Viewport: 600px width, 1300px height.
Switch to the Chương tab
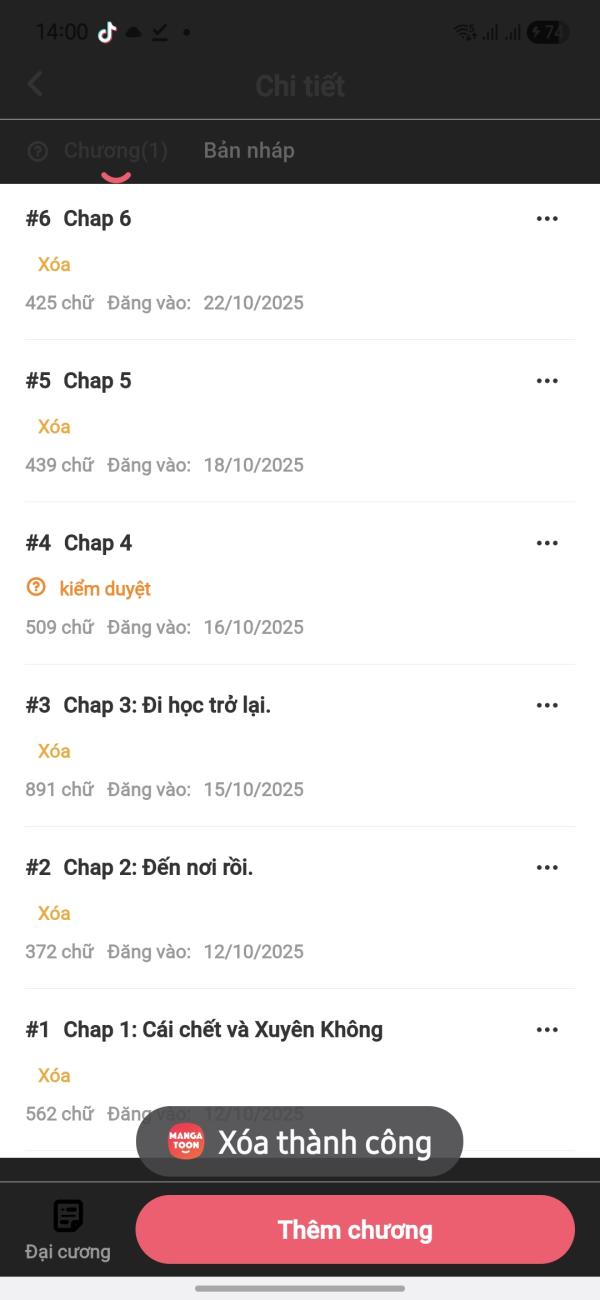(115, 151)
